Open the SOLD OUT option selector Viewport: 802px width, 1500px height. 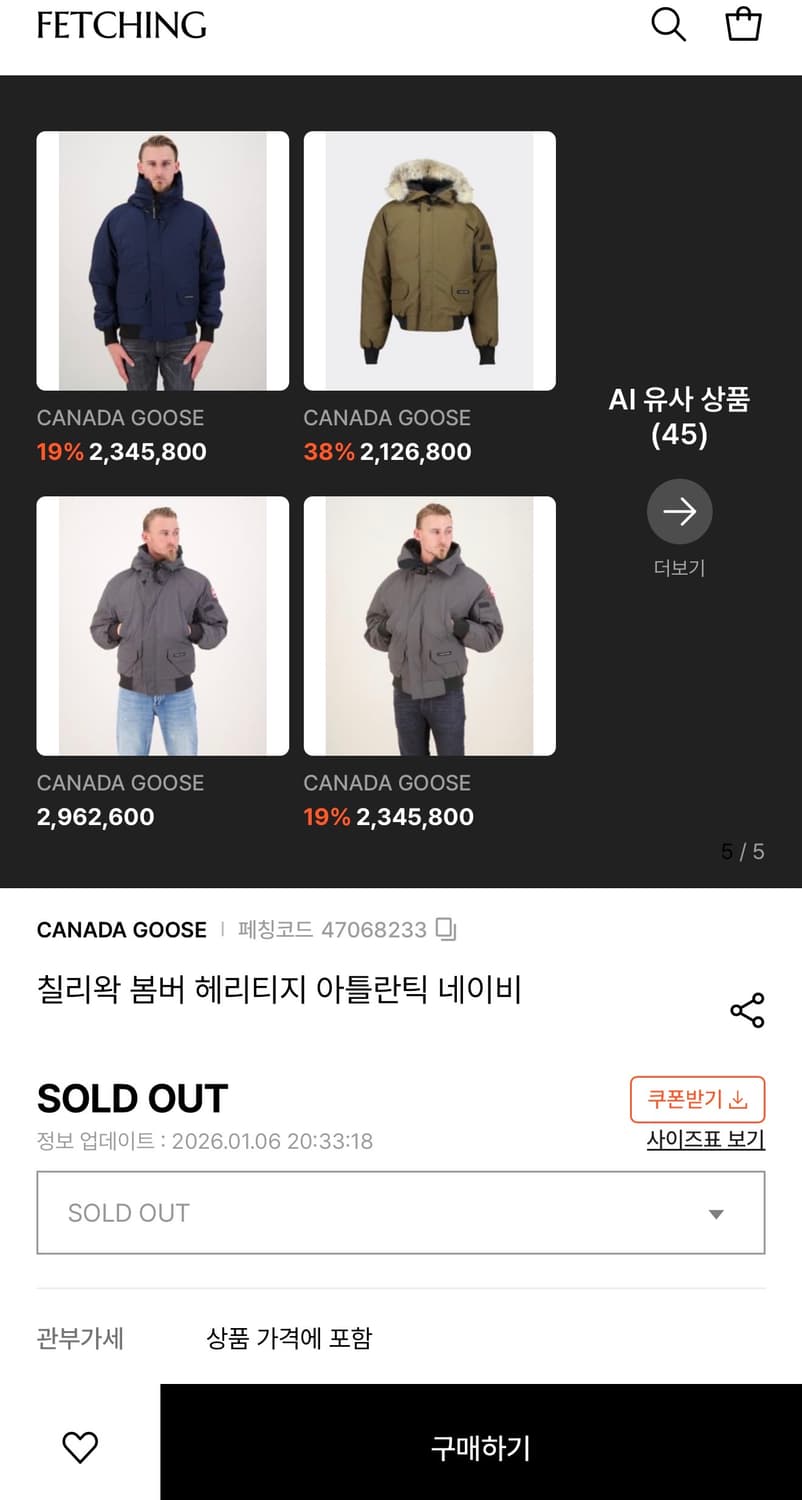coord(401,1212)
